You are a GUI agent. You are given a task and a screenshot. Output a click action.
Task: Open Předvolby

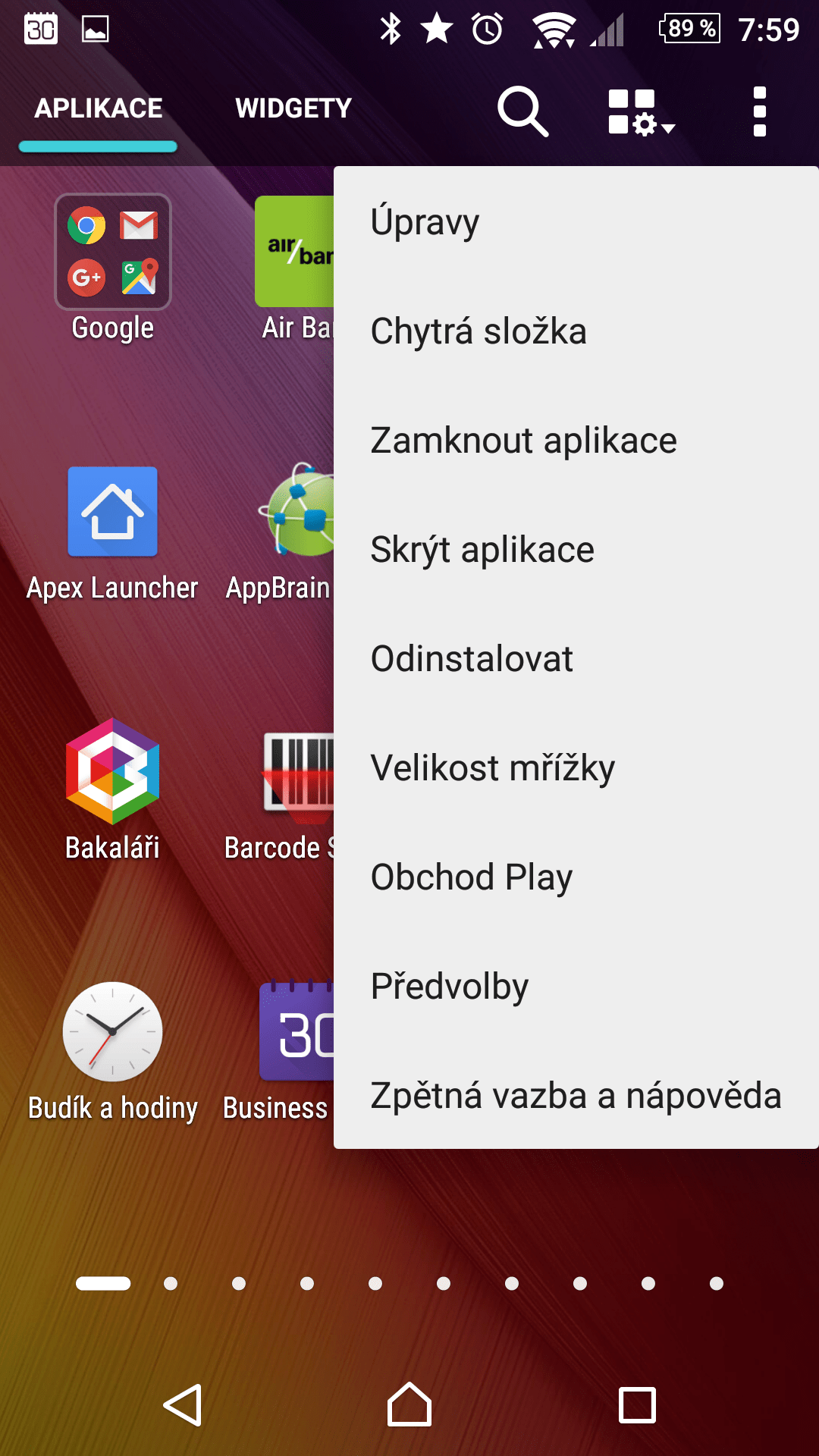click(x=576, y=986)
